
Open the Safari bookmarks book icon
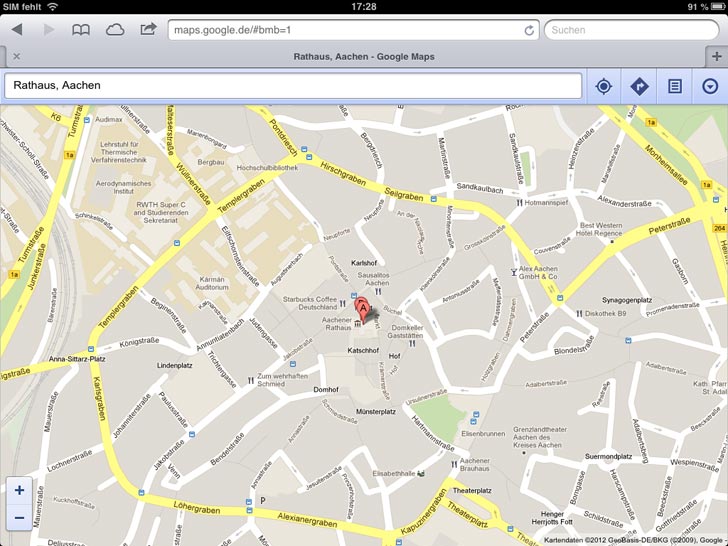pyautogui.click(x=81, y=30)
